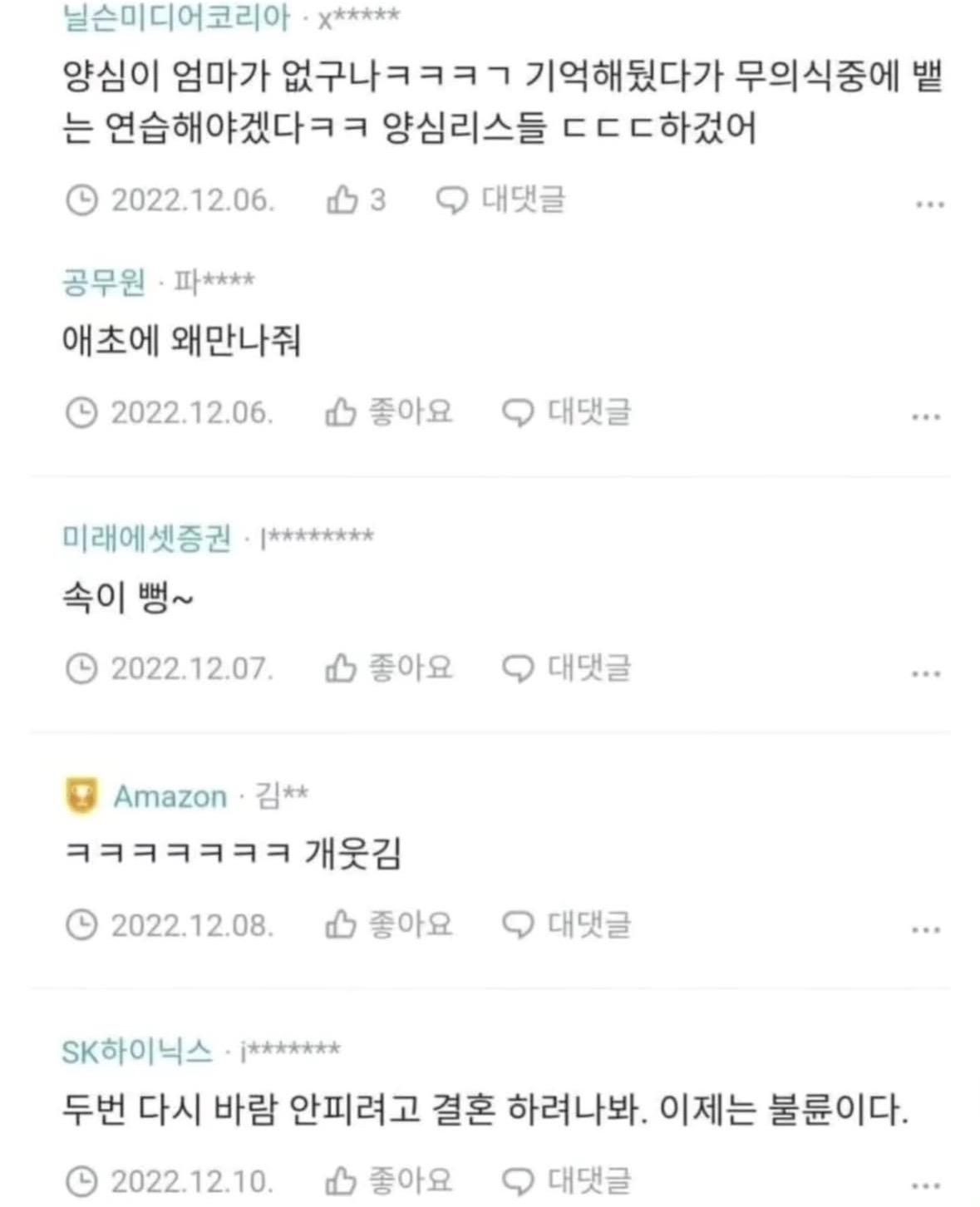Image resolution: width=980 pixels, height=1207 pixels.
Task: Like the 공무원 comment 애초에 왜만나줘
Action: [388, 412]
